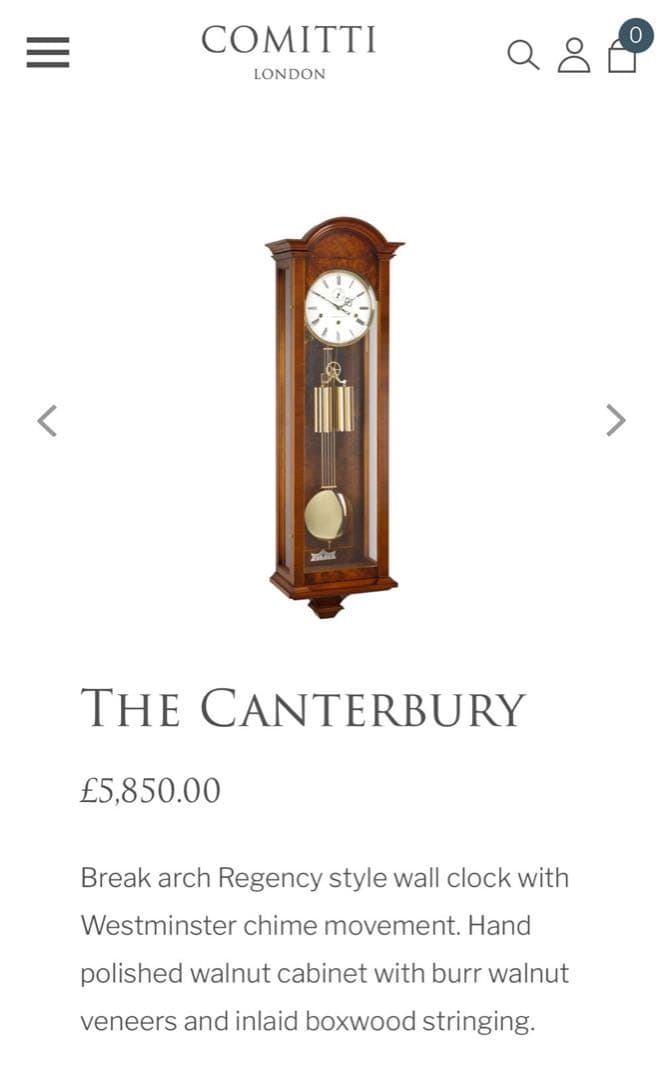
Task: Tap the Comitti London logo
Action: click(288, 52)
